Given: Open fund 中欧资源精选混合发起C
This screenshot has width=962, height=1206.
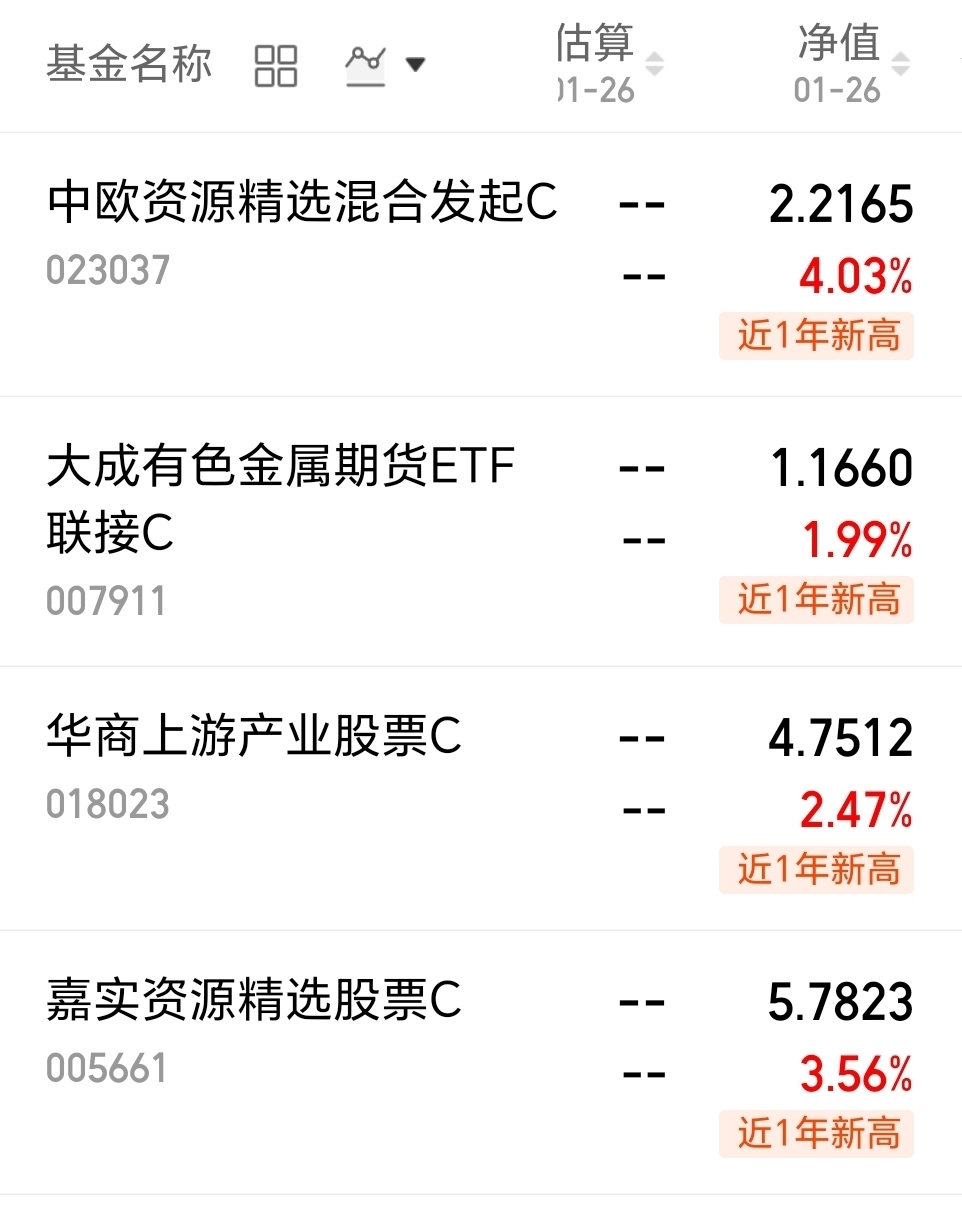Looking at the screenshot, I should pyautogui.click(x=481, y=265).
